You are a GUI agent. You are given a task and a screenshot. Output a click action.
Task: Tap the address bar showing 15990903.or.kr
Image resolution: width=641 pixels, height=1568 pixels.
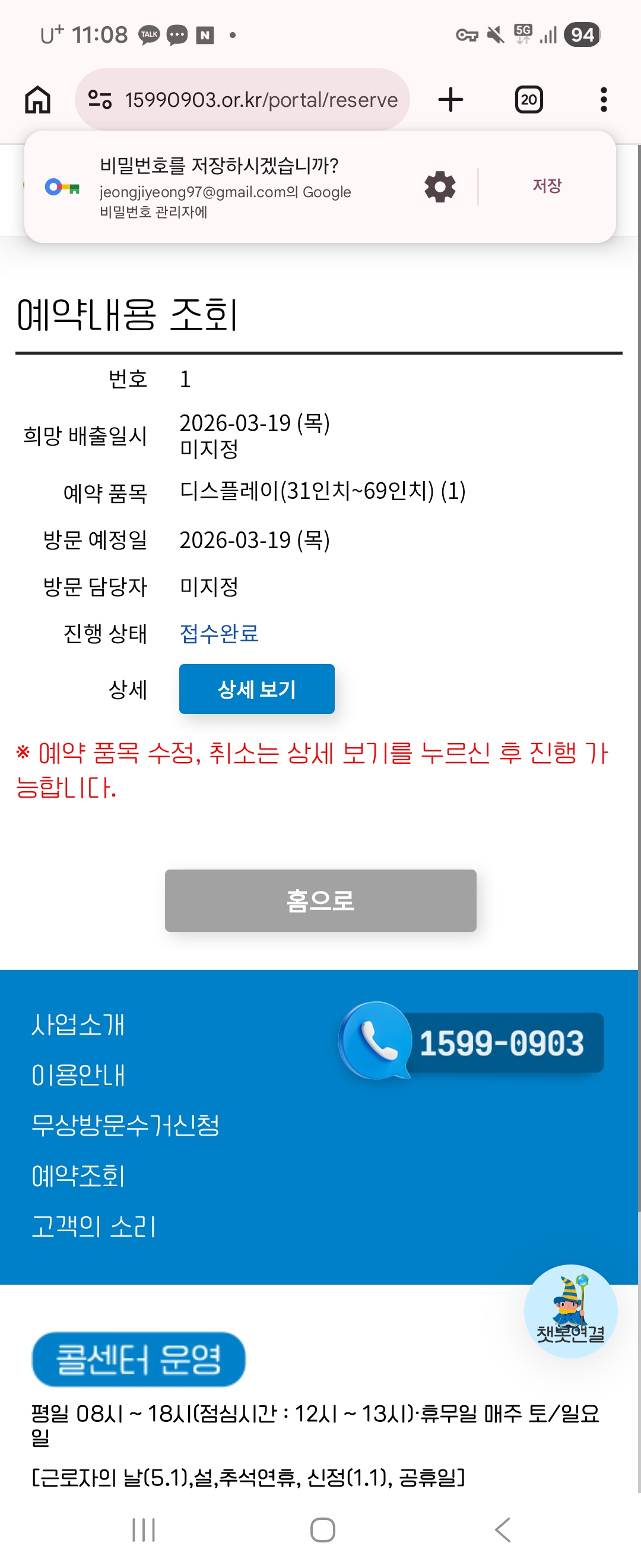pos(242,99)
